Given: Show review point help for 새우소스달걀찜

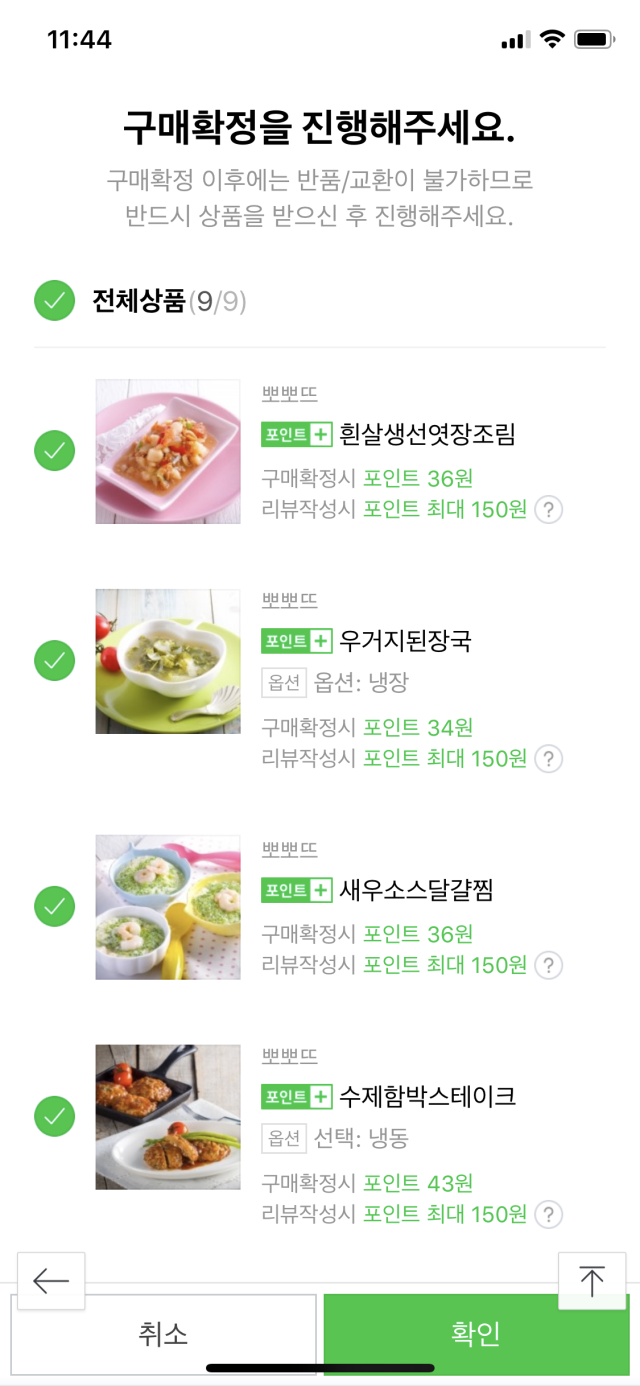Looking at the screenshot, I should [x=548, y=965].
